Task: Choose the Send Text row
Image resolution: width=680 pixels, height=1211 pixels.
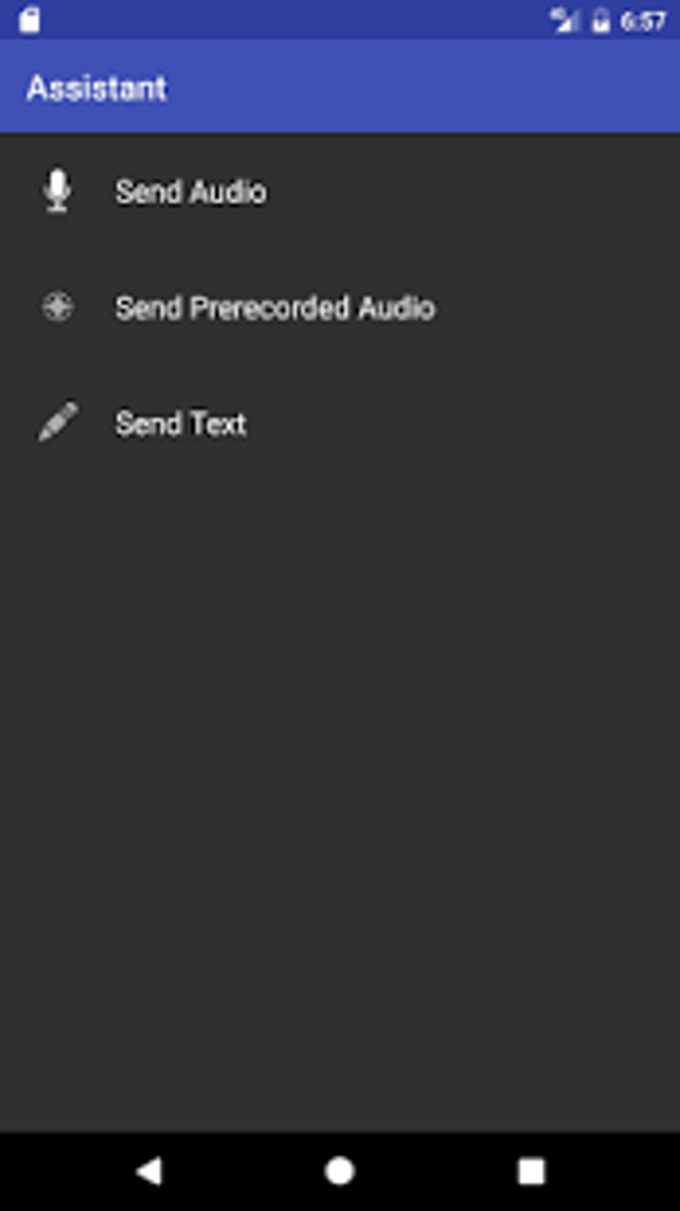Action: 180,424
